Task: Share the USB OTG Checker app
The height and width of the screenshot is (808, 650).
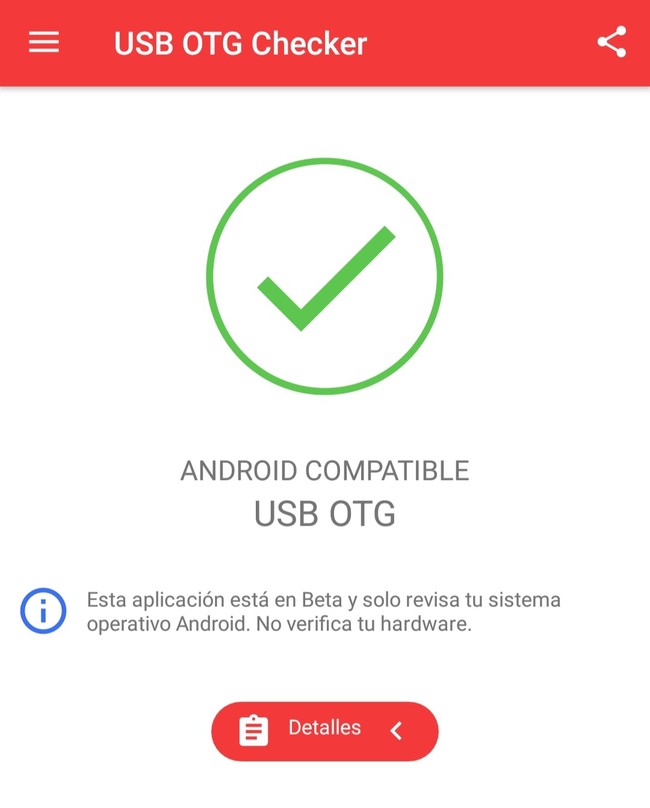Action: coord(611,43)
